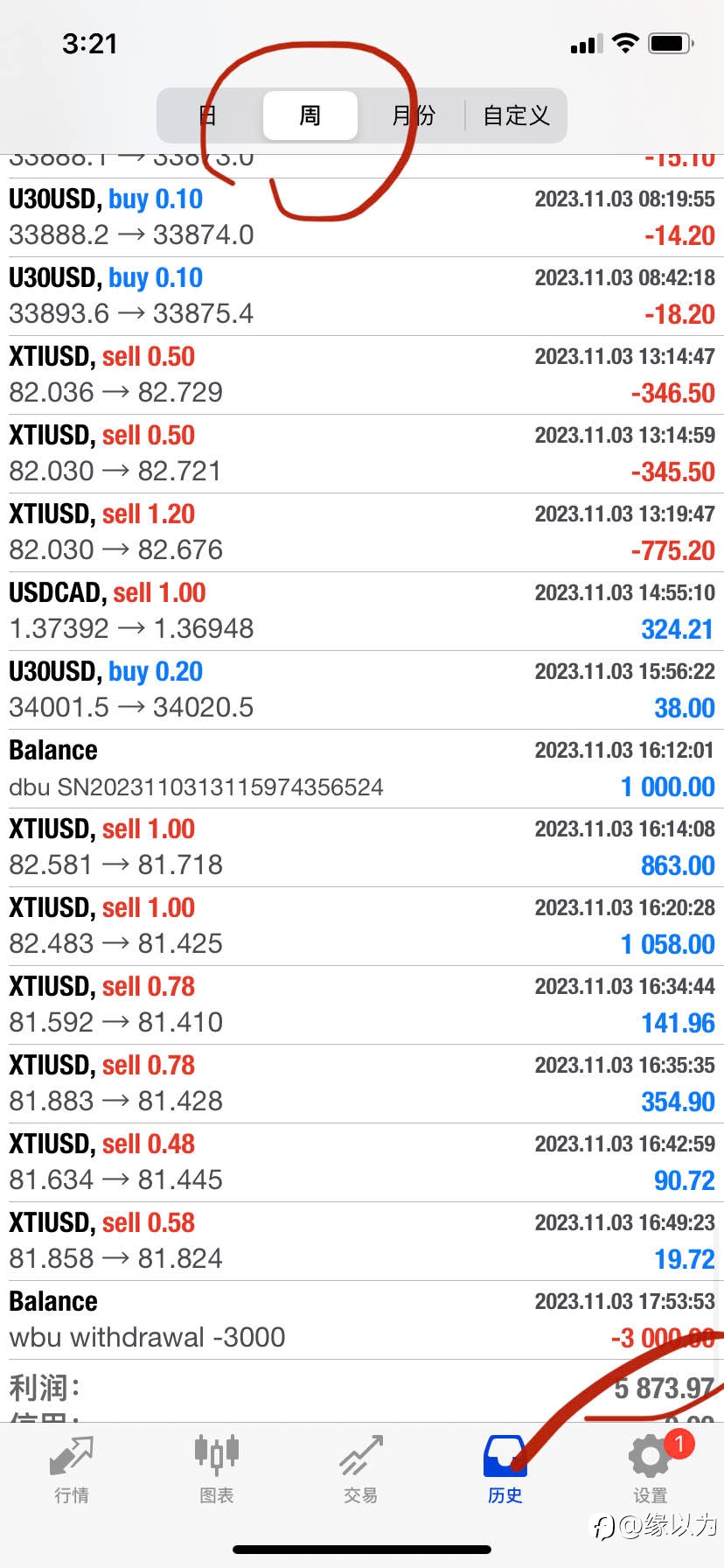
Task: Open the 设置 settings tab
Action: pos(651,1469)
